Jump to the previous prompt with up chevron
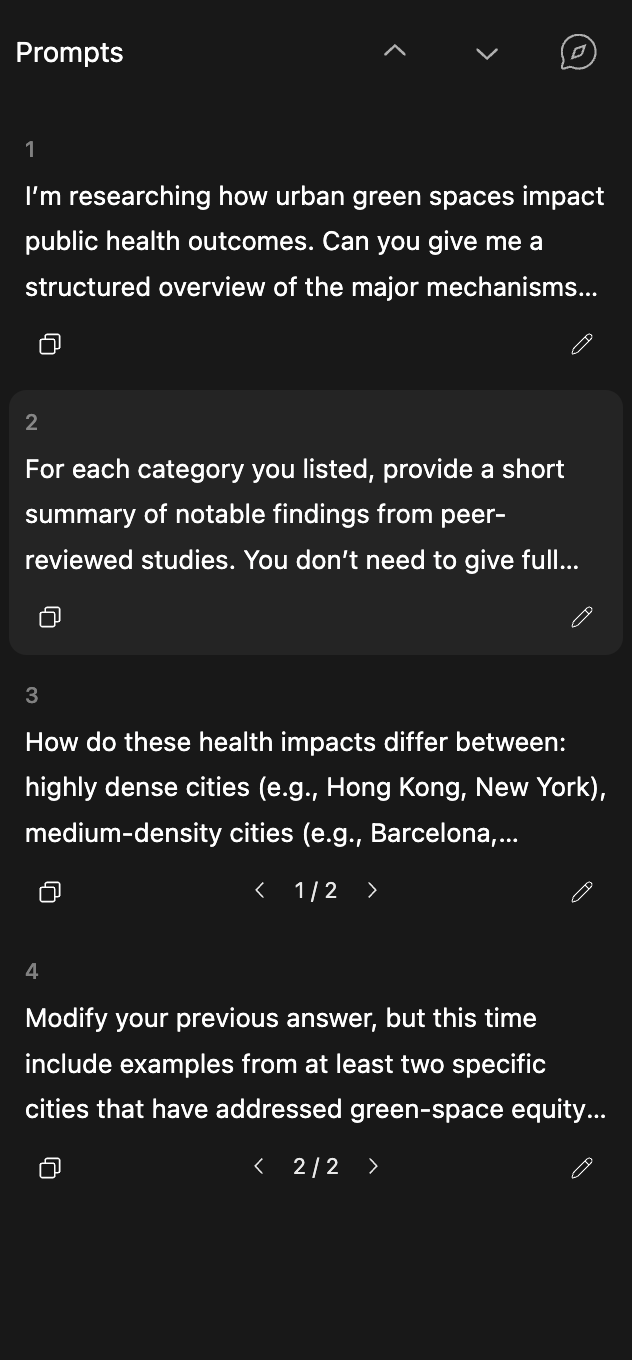Screen dimensions: 632x1360 point(395,52)
